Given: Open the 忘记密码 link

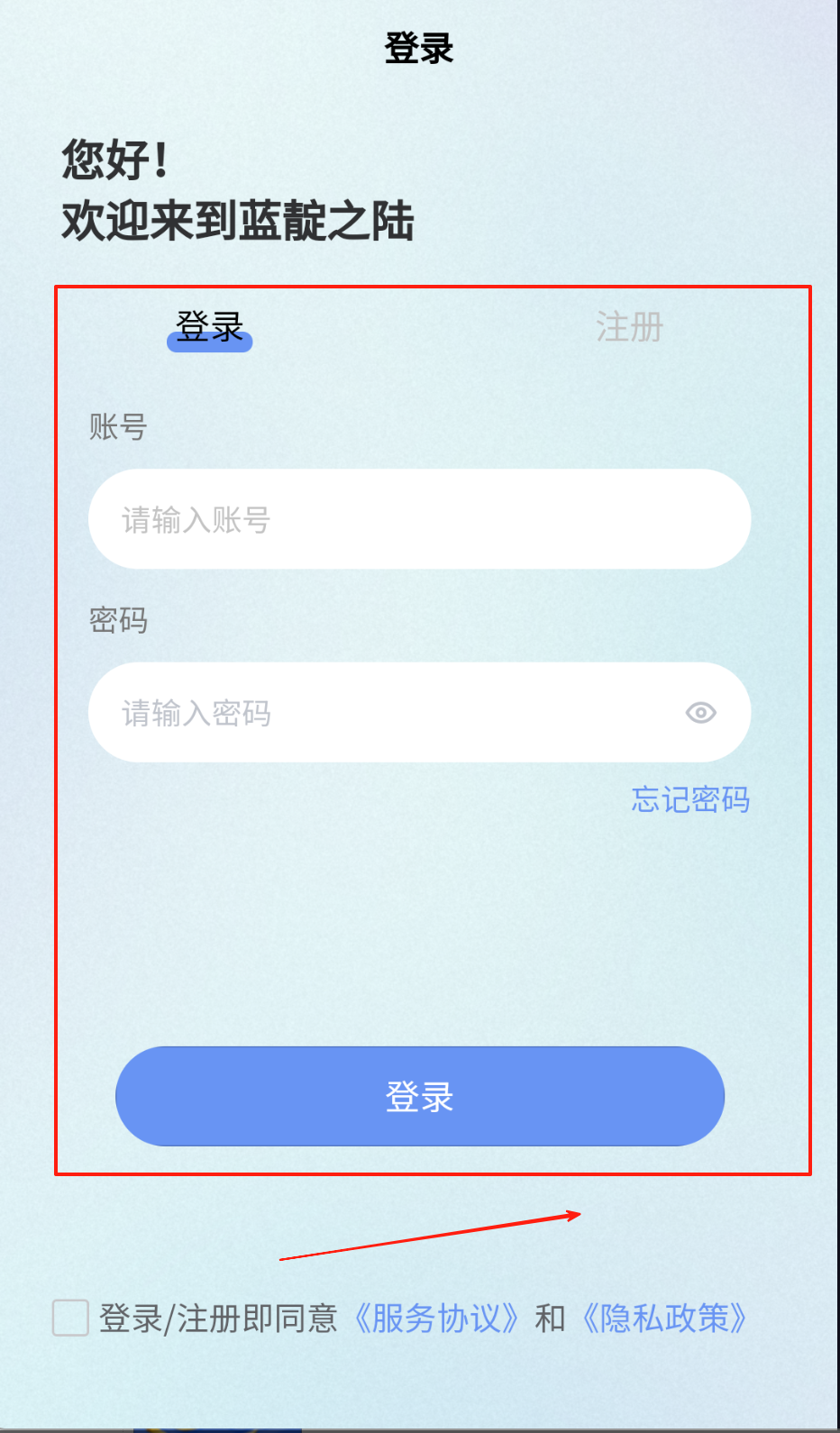Looking at the screenshot, I should [690, 799].
